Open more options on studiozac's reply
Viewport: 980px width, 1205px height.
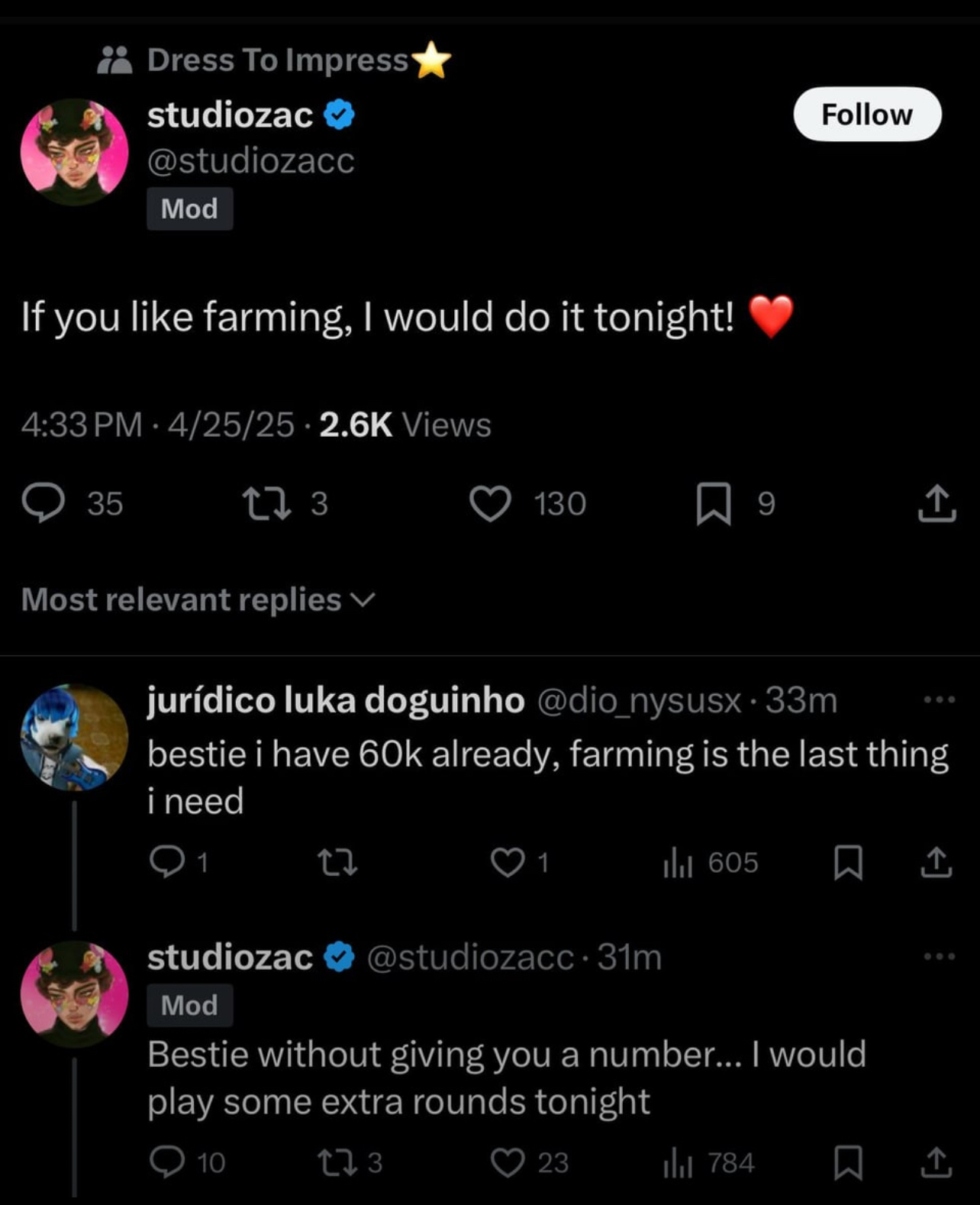(940, 957)
